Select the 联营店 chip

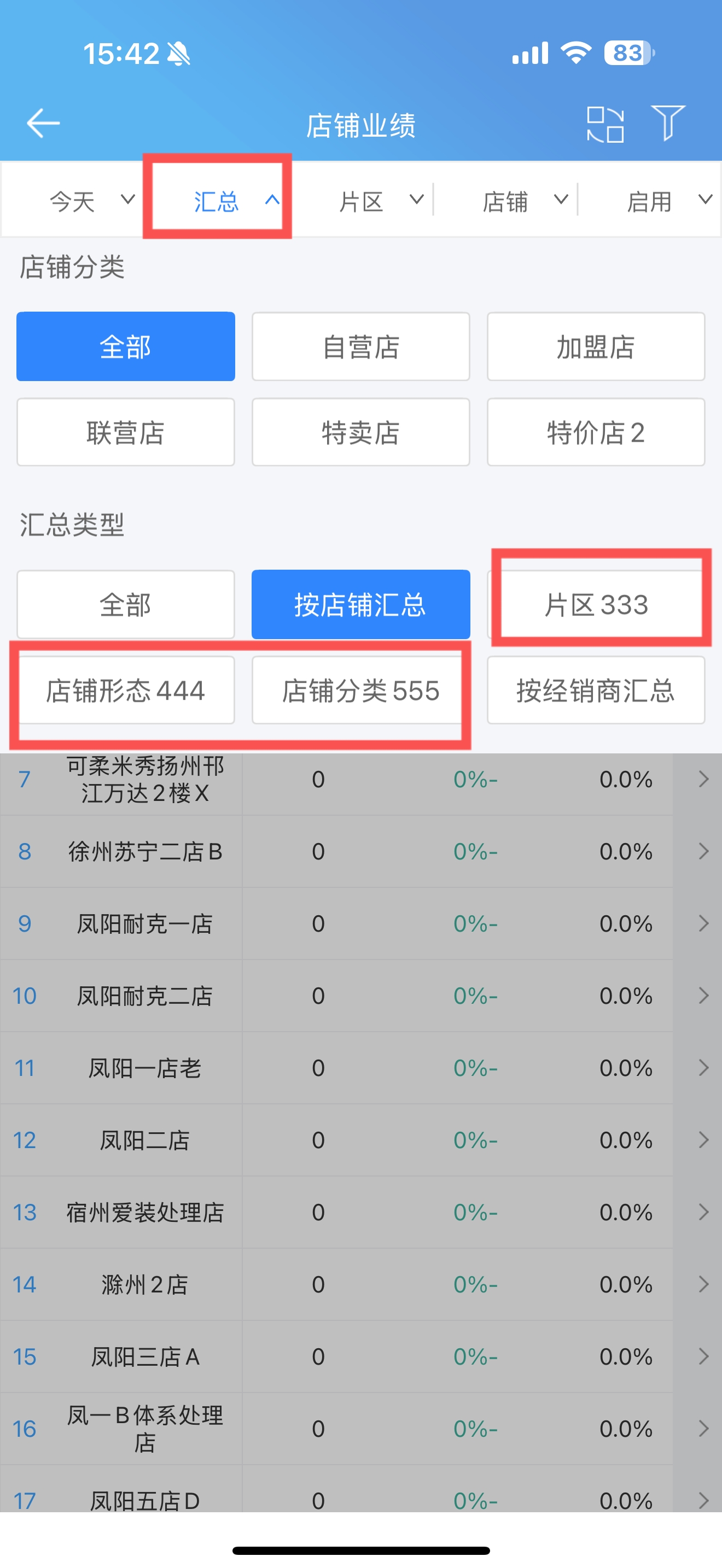(x=125, y=432)
